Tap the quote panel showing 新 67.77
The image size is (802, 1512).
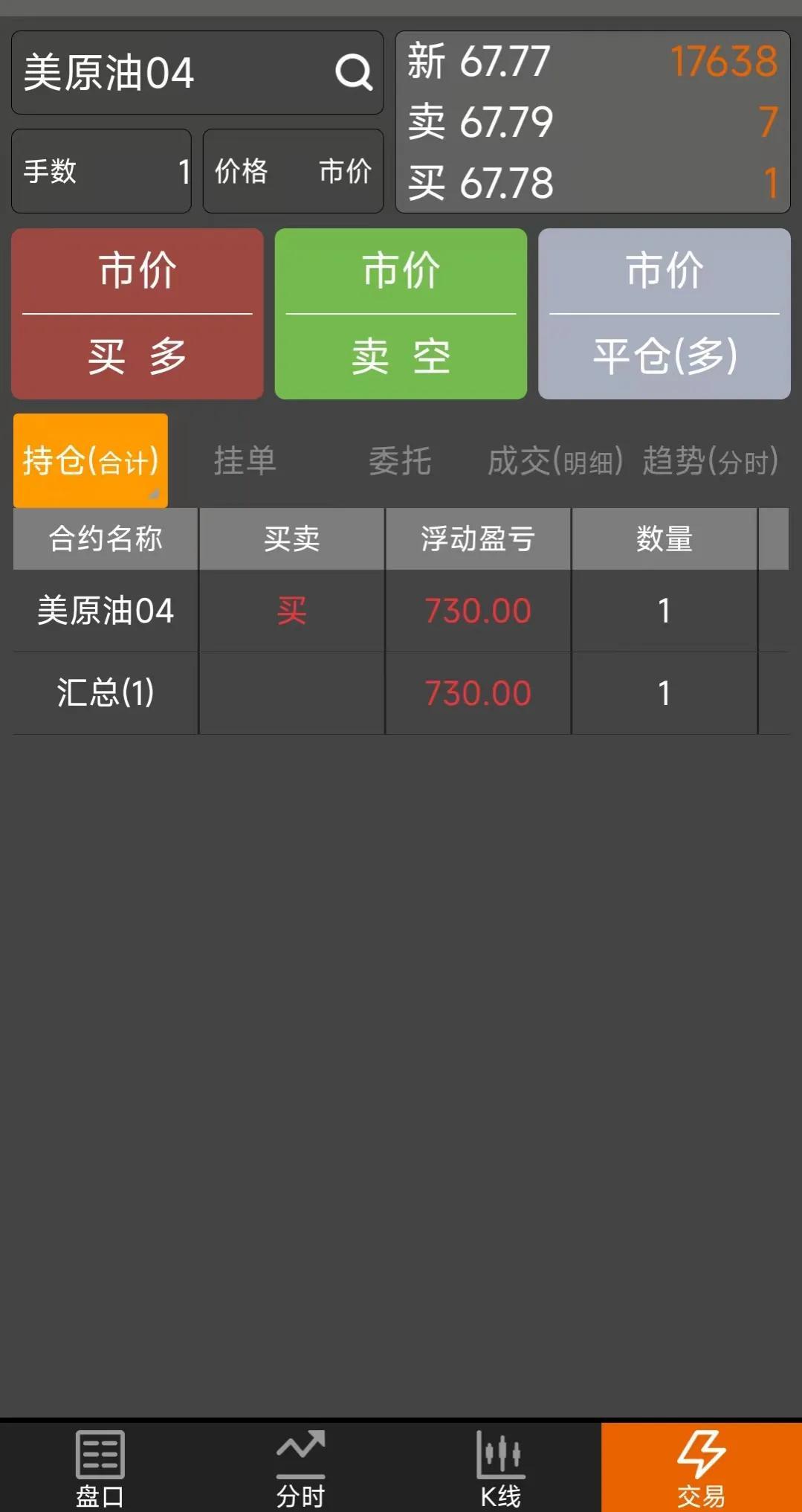(x=592, y=122)
